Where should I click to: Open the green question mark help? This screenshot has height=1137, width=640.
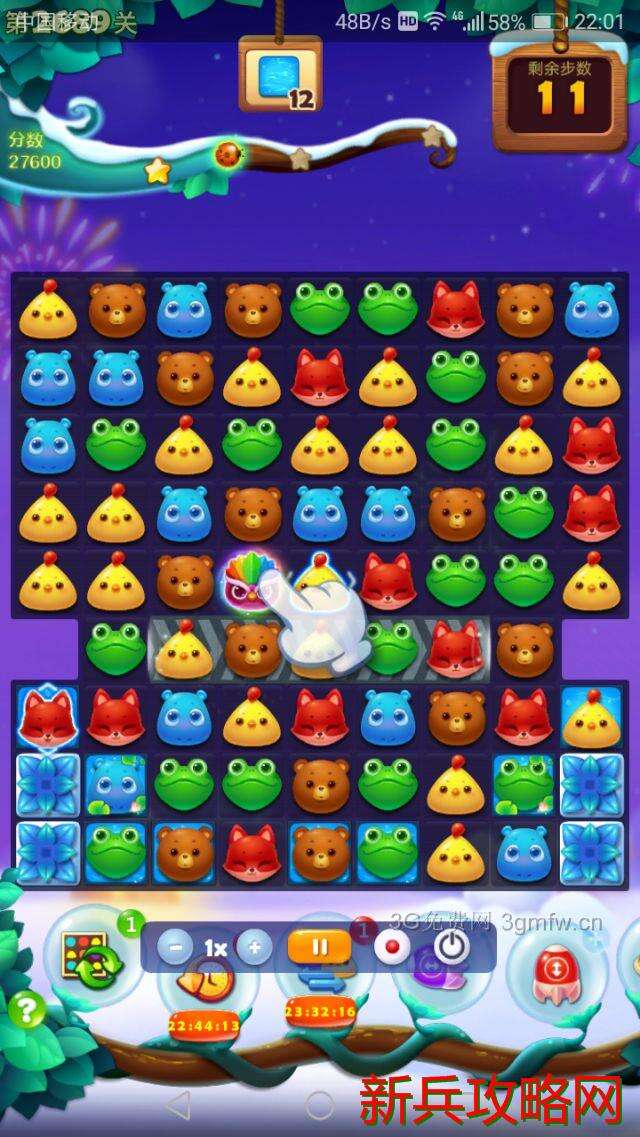pyautogui.click(x=27, y=1011)
